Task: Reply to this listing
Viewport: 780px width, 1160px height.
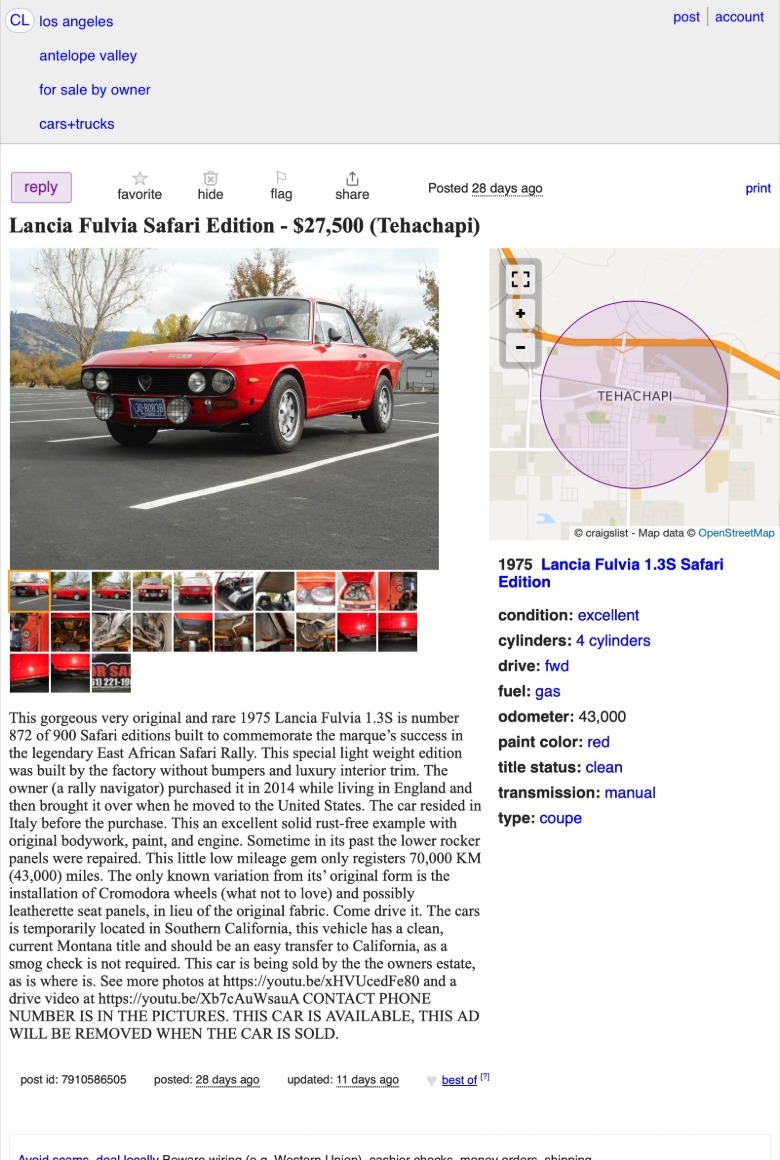Action: (41, 187)
